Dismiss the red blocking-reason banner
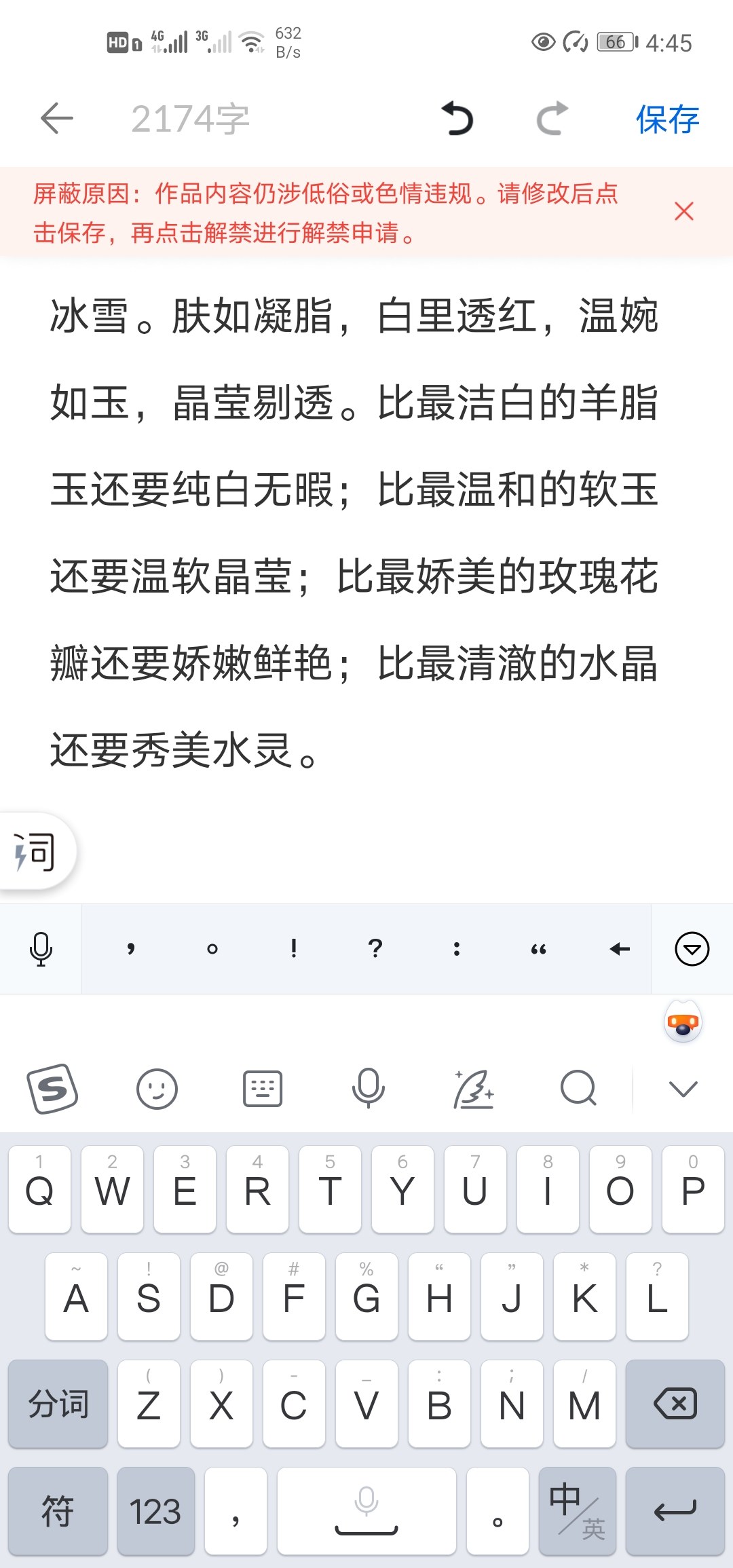 pyautogui.click(x=683, y=211)
